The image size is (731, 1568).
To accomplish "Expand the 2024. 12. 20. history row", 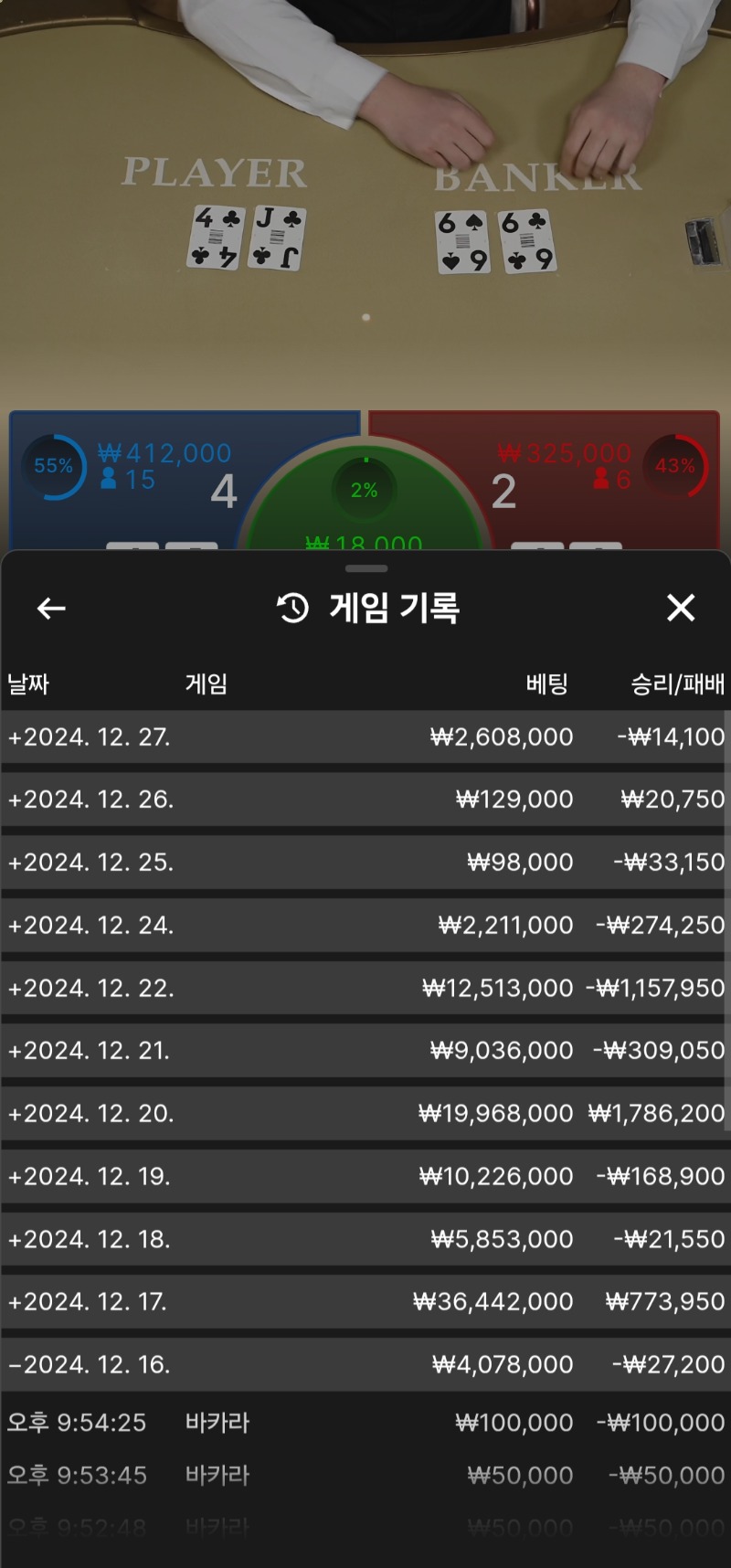I will pos(365,1114).
